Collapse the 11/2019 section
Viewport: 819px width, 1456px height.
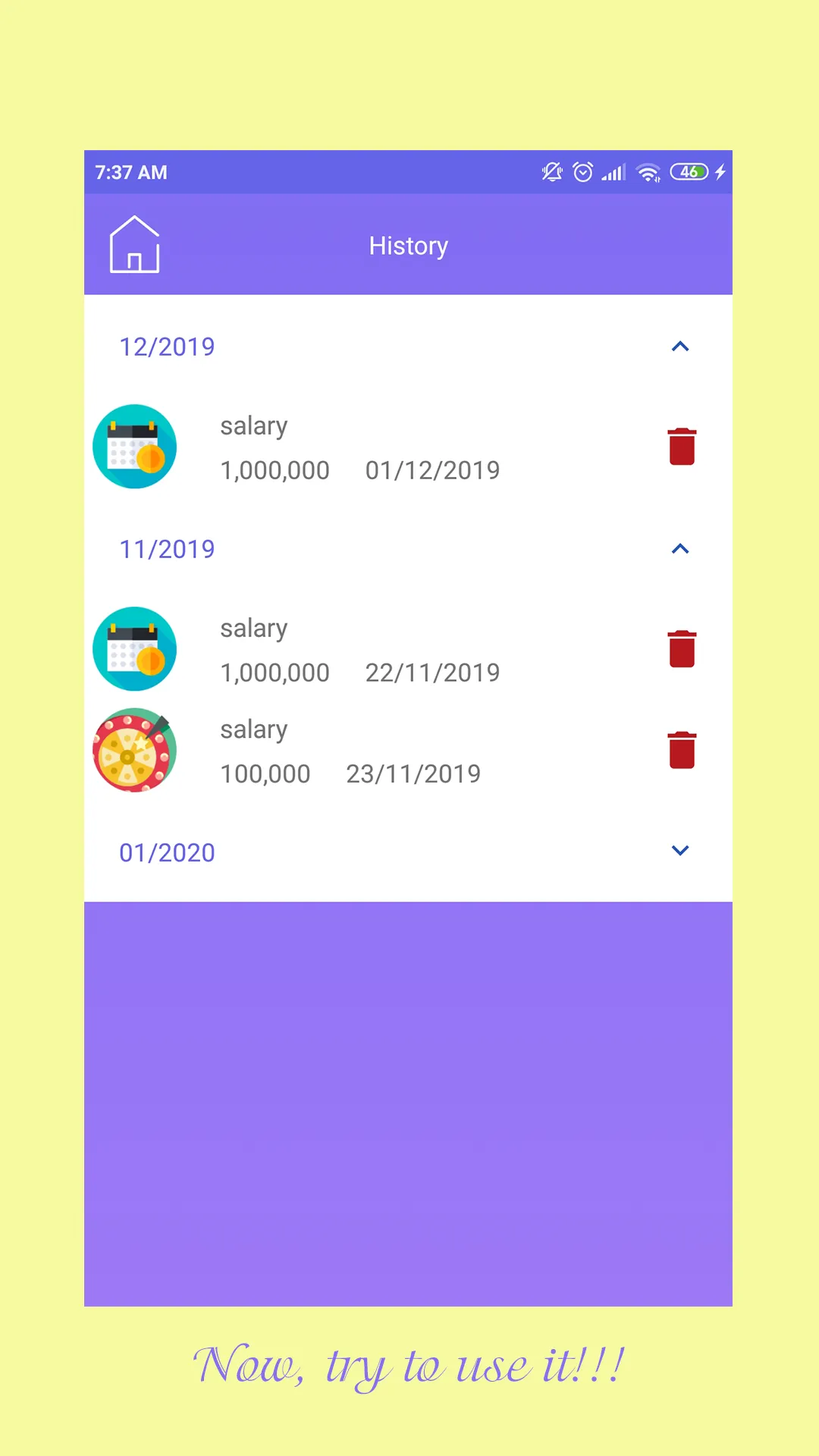pos(680,548)
